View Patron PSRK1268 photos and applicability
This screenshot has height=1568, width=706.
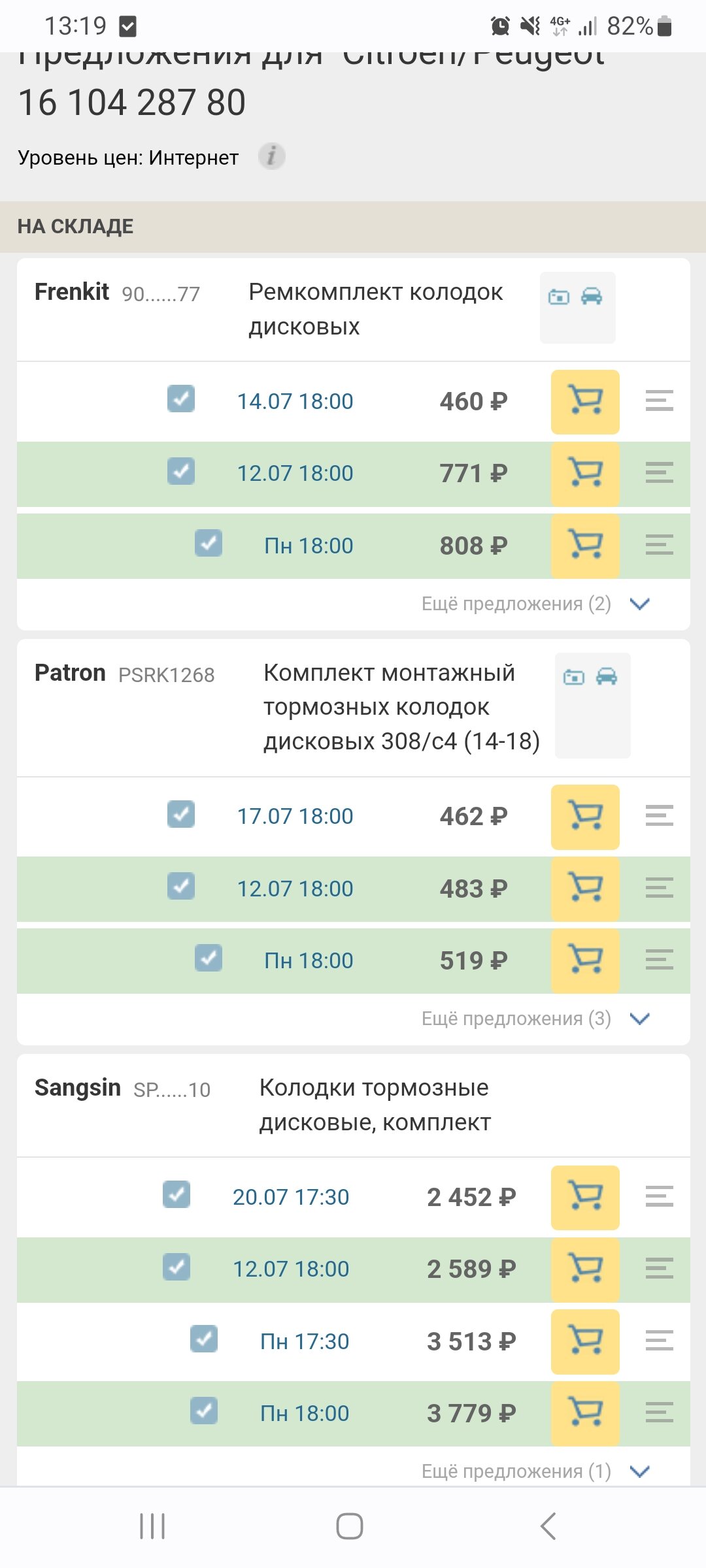click(x=592, y=706)
